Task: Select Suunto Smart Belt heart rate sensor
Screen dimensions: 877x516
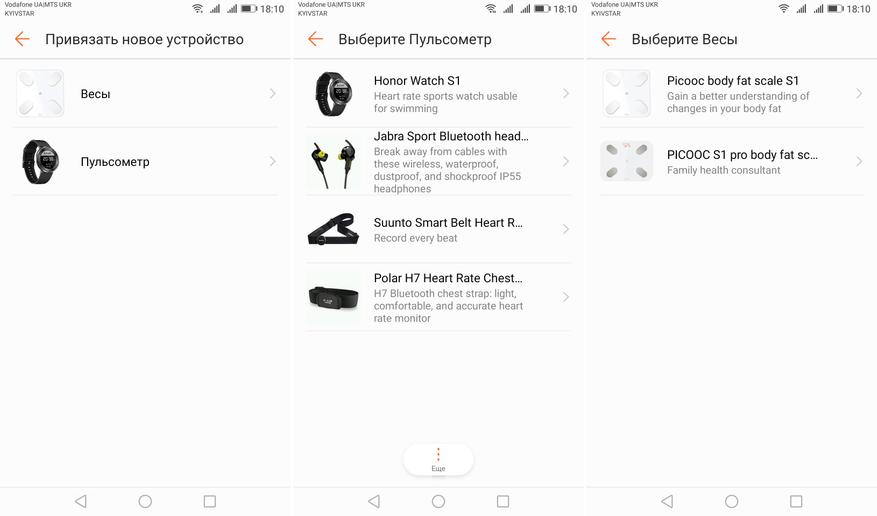Action: (438, 229)
